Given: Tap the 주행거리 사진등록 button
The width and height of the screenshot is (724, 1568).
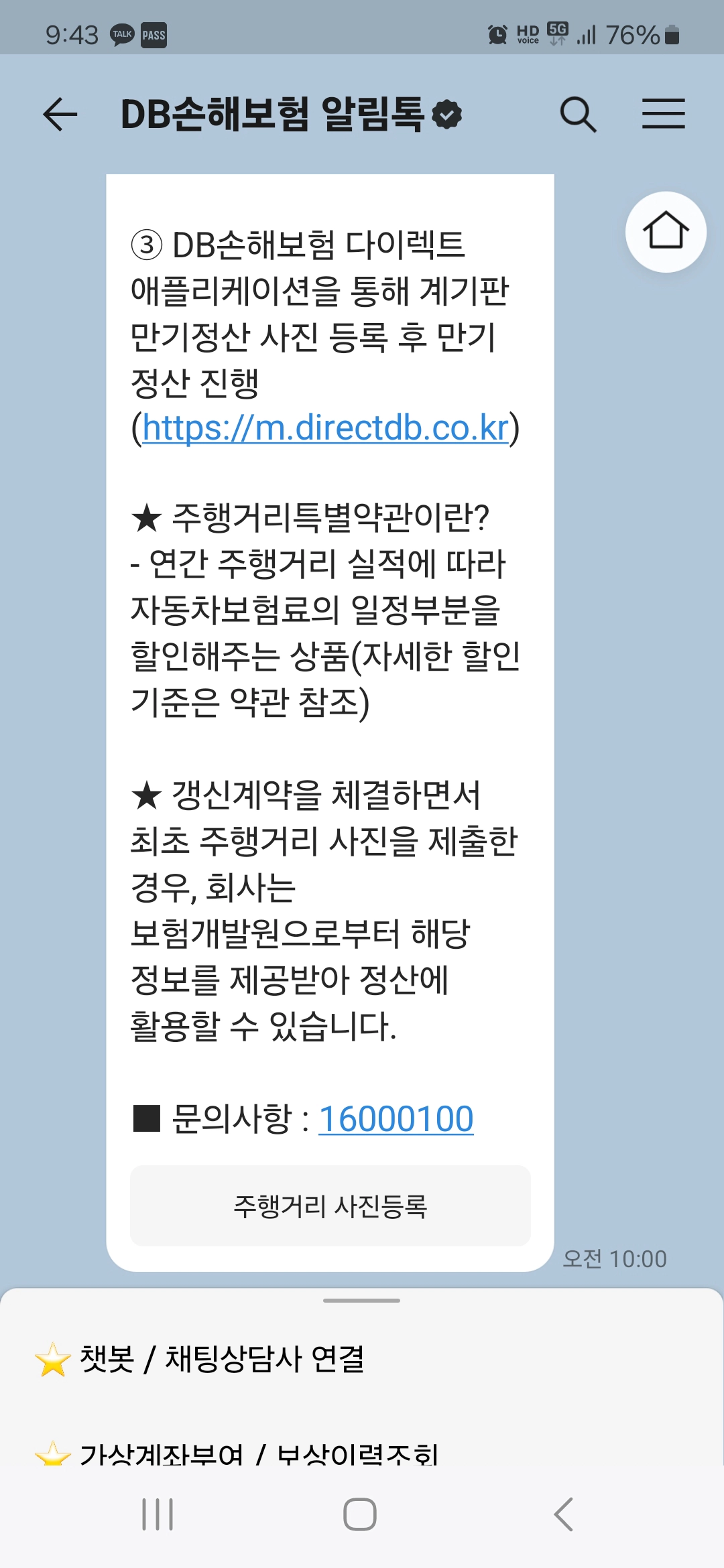Looking at the screenshot, I should point(330,1206).
